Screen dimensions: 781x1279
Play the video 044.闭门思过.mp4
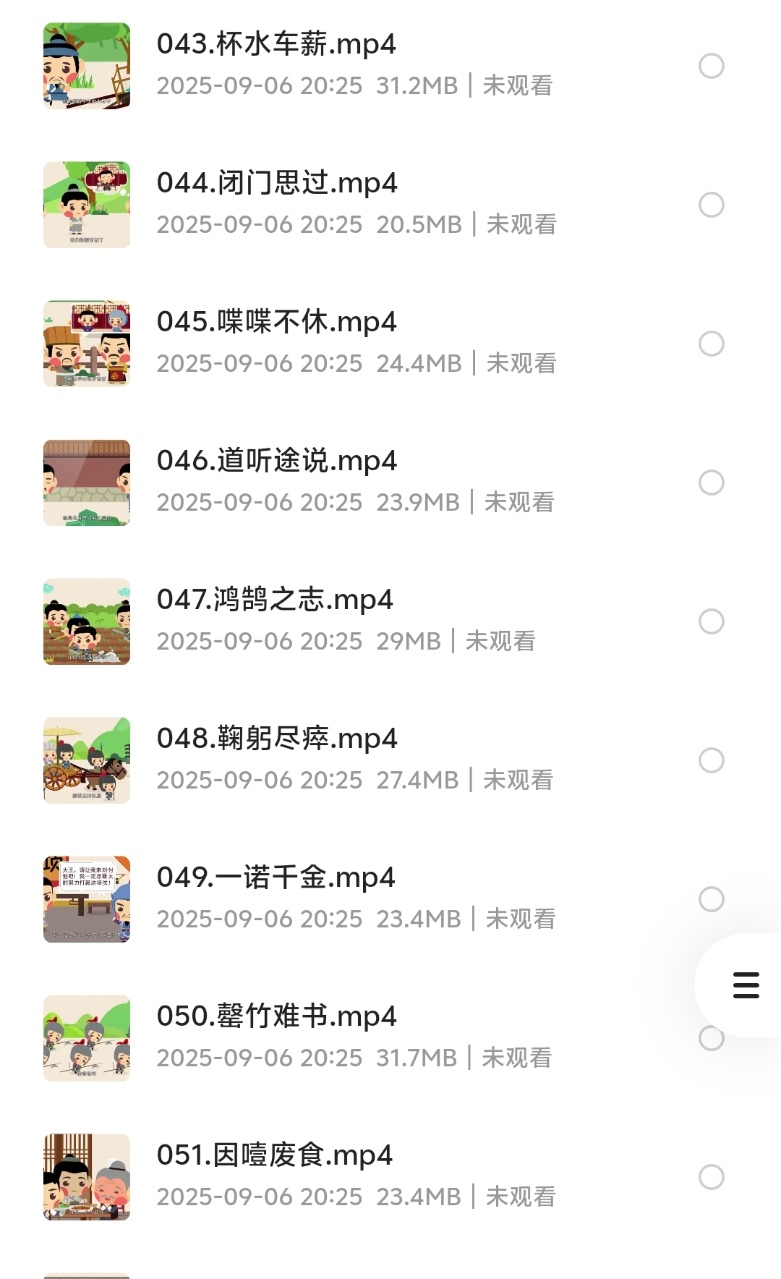tap(277, 183)
